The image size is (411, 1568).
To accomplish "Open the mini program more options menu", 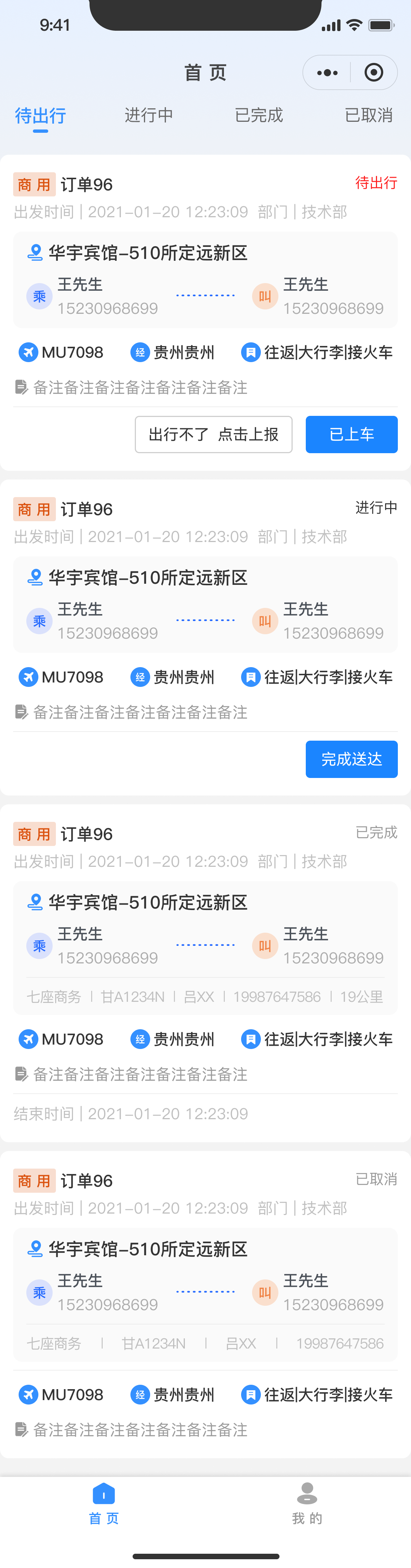I will (327, 73).
